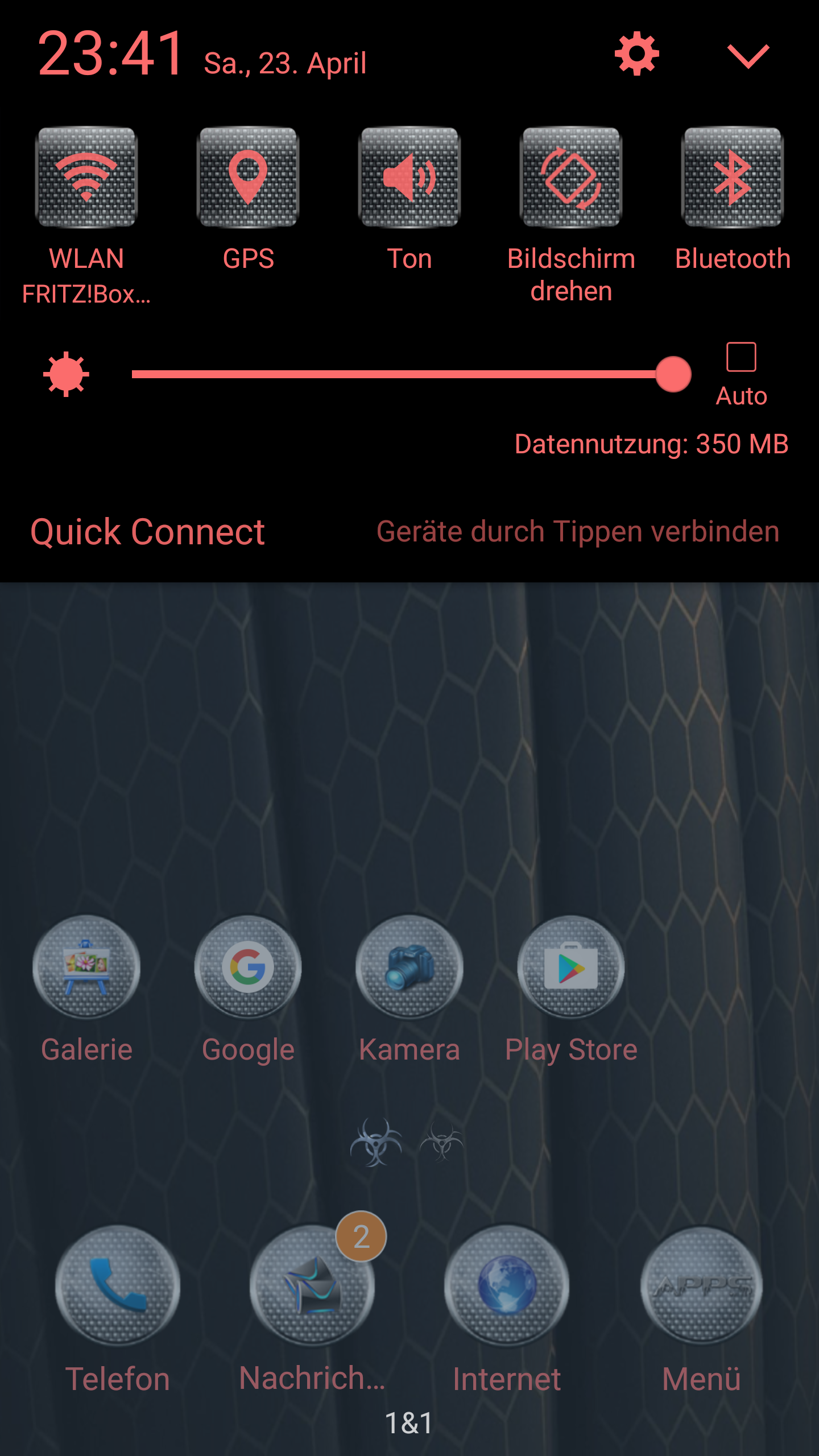
Task: Check the Auto brightness box
Action: [741, 357]
